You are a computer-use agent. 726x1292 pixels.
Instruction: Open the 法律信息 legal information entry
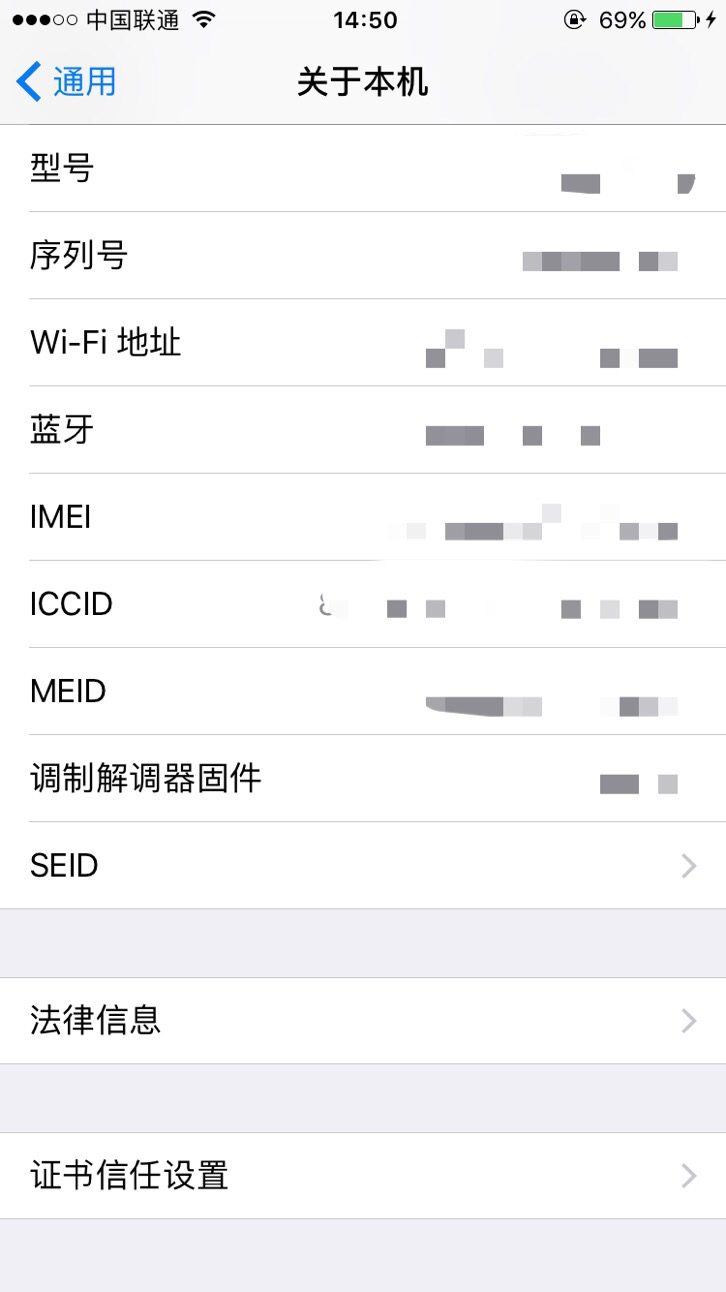click(x=95, y=1020)
